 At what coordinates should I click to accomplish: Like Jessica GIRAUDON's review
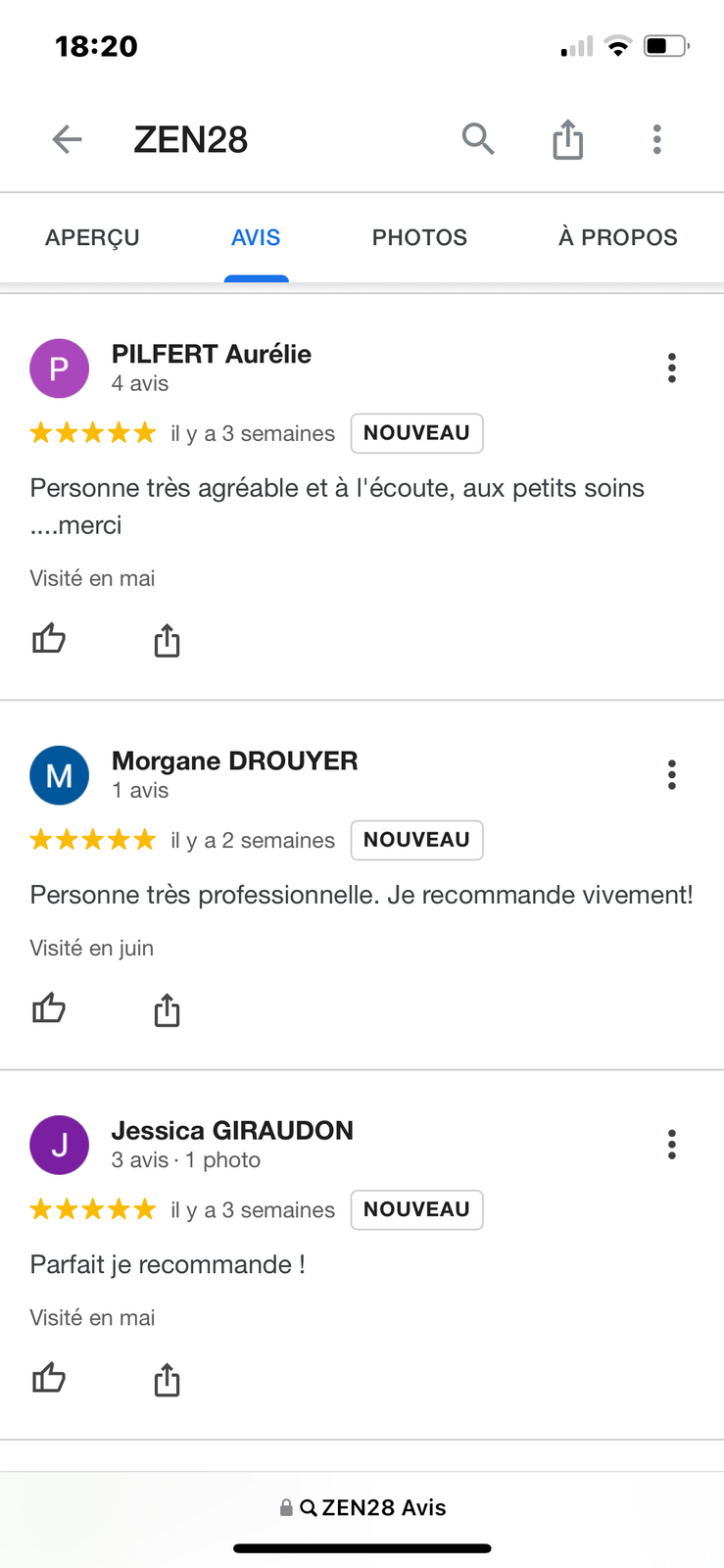(49, 1378)
